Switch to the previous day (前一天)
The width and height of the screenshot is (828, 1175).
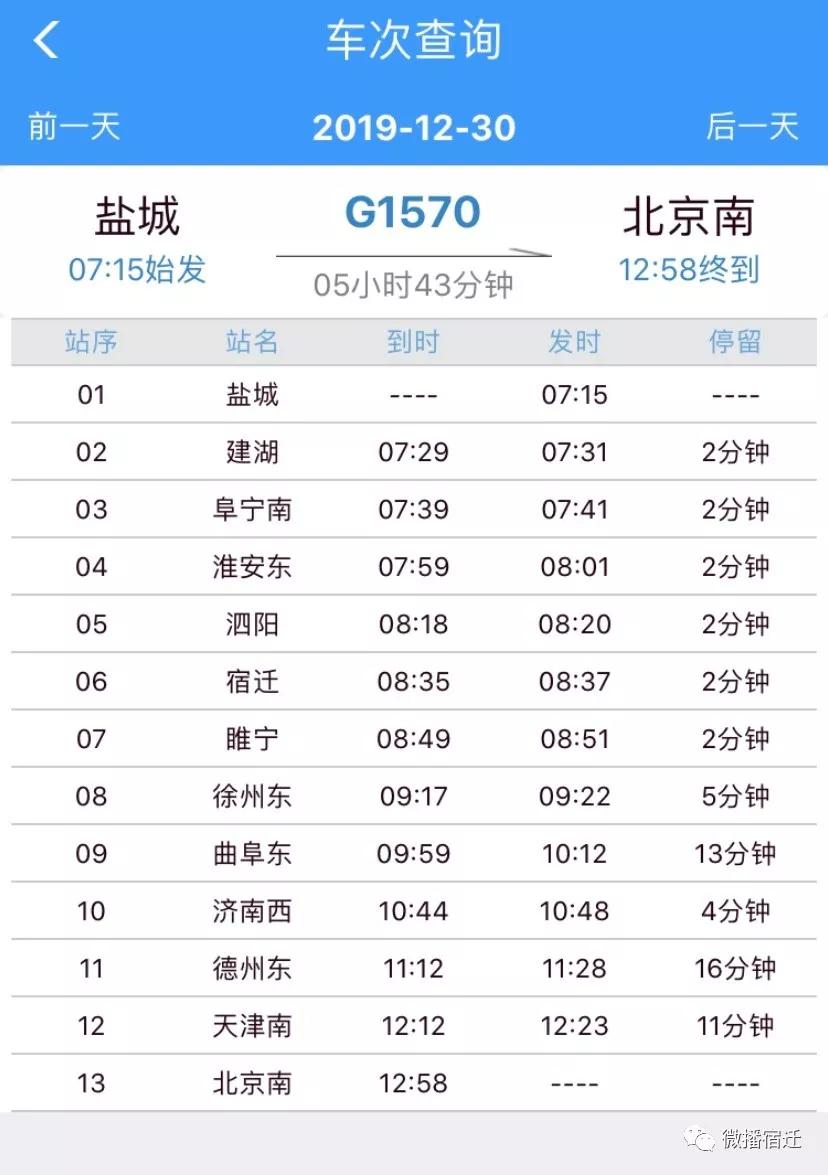point(74,127)
